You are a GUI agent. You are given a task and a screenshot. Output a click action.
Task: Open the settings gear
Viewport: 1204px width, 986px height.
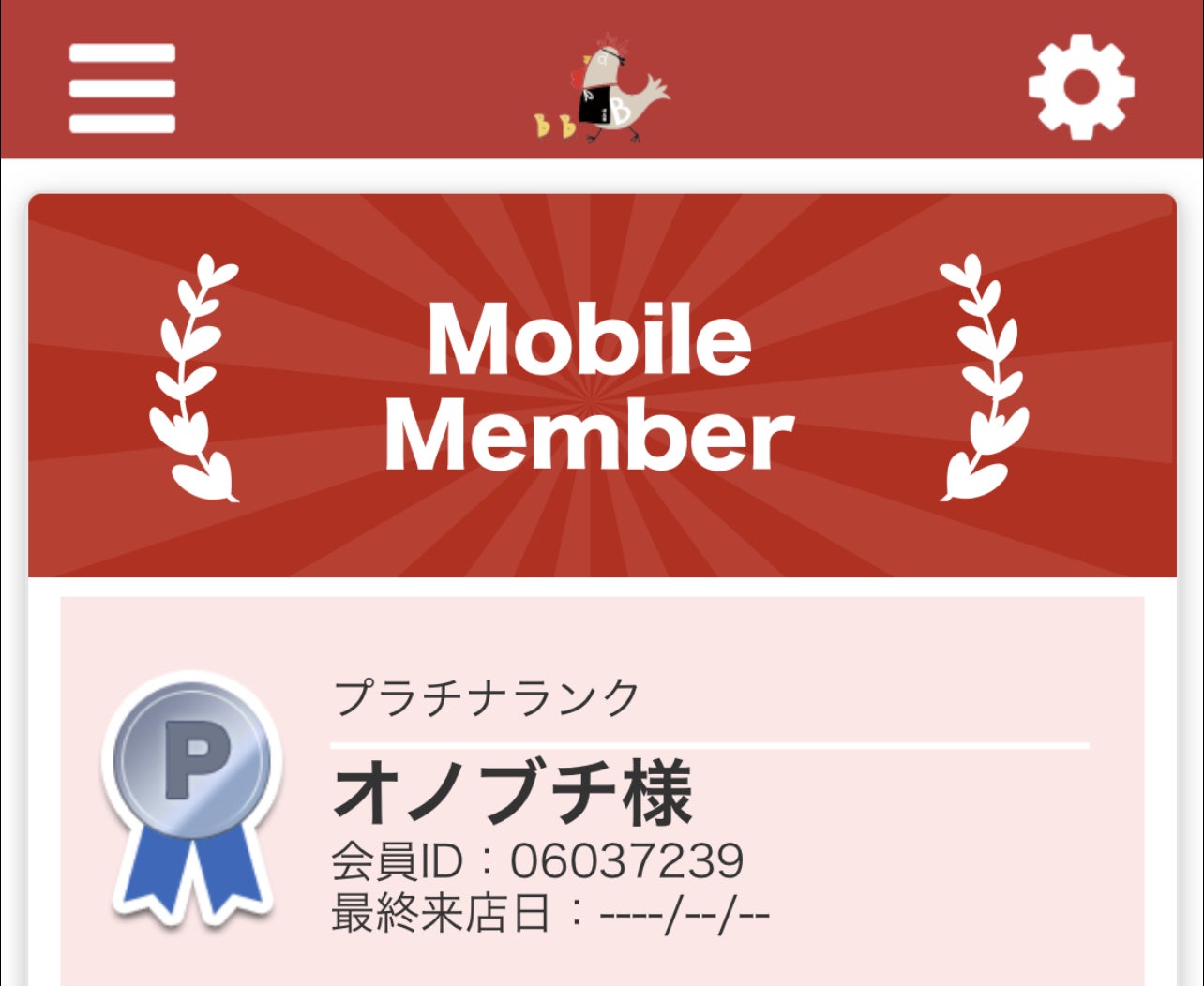pyautogui.click(x=1081, y=86)
